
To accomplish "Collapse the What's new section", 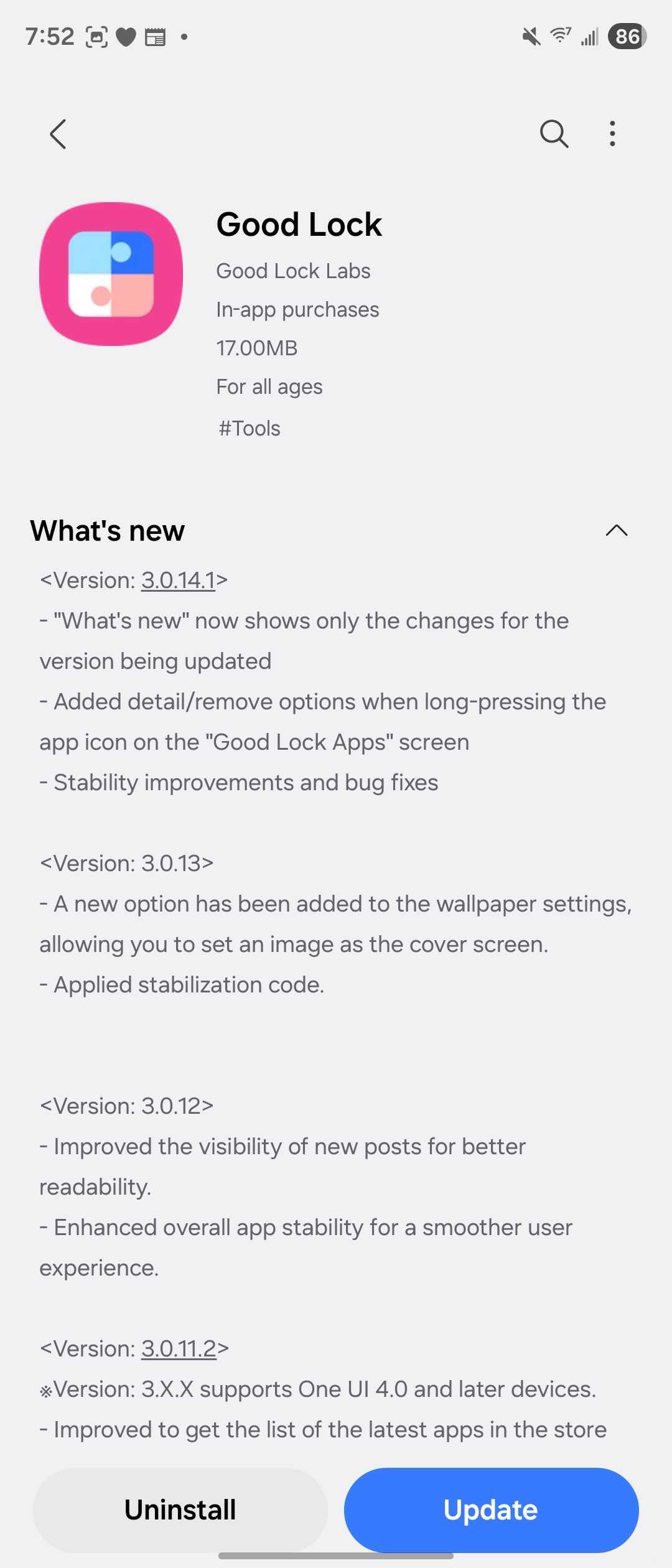I will [x=616, y=531].
